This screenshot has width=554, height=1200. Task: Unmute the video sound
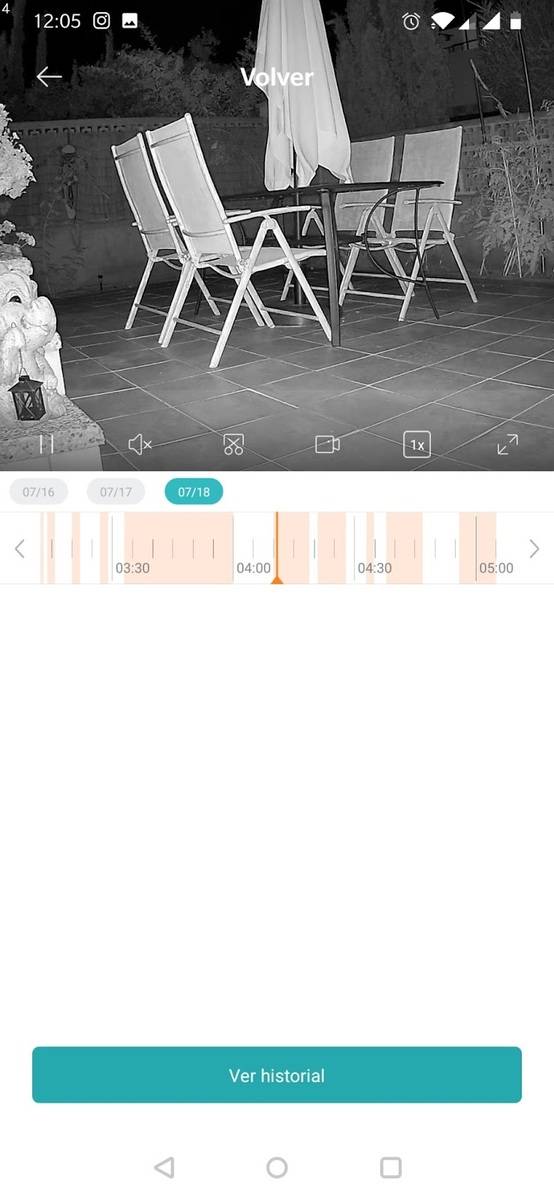click(x=140, y=444)
